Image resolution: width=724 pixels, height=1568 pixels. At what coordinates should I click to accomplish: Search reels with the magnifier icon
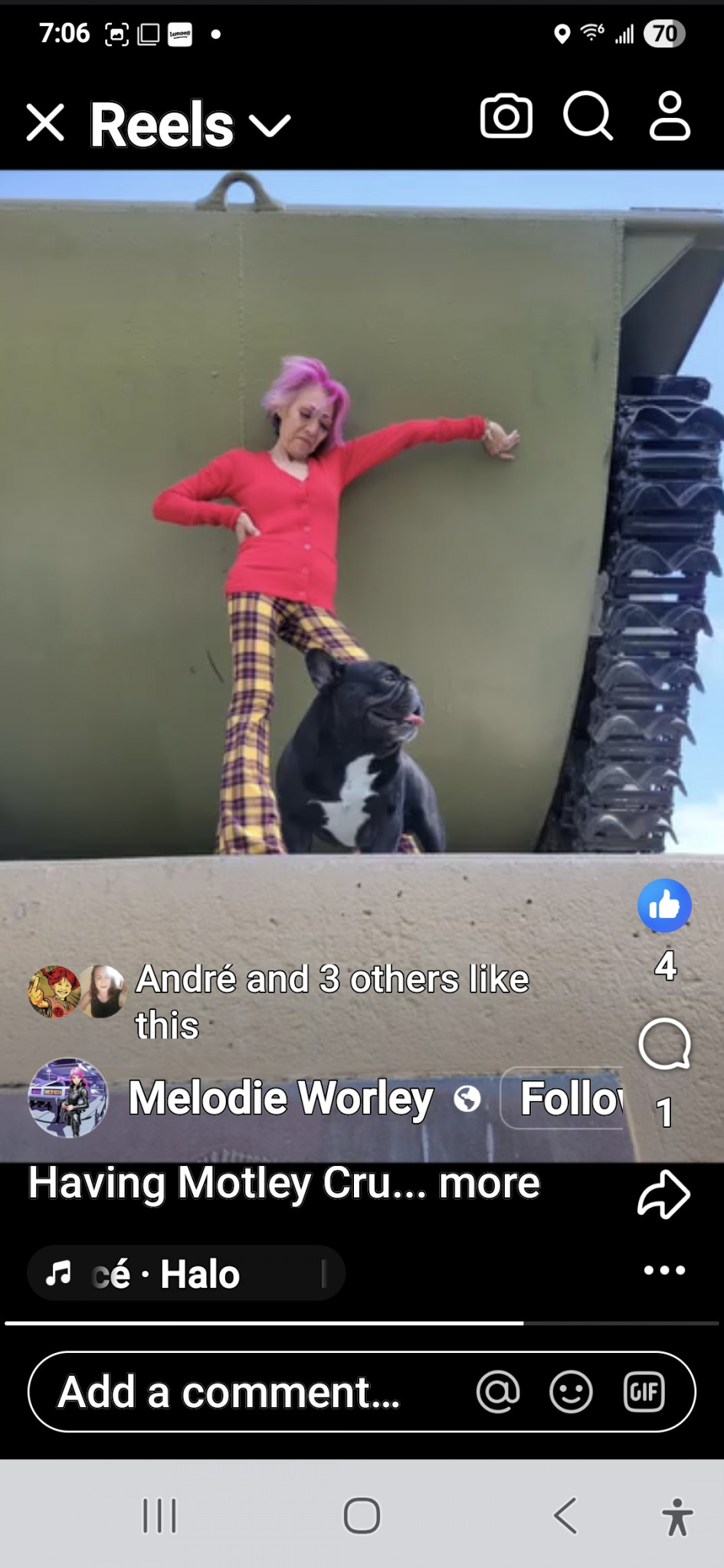588,117
